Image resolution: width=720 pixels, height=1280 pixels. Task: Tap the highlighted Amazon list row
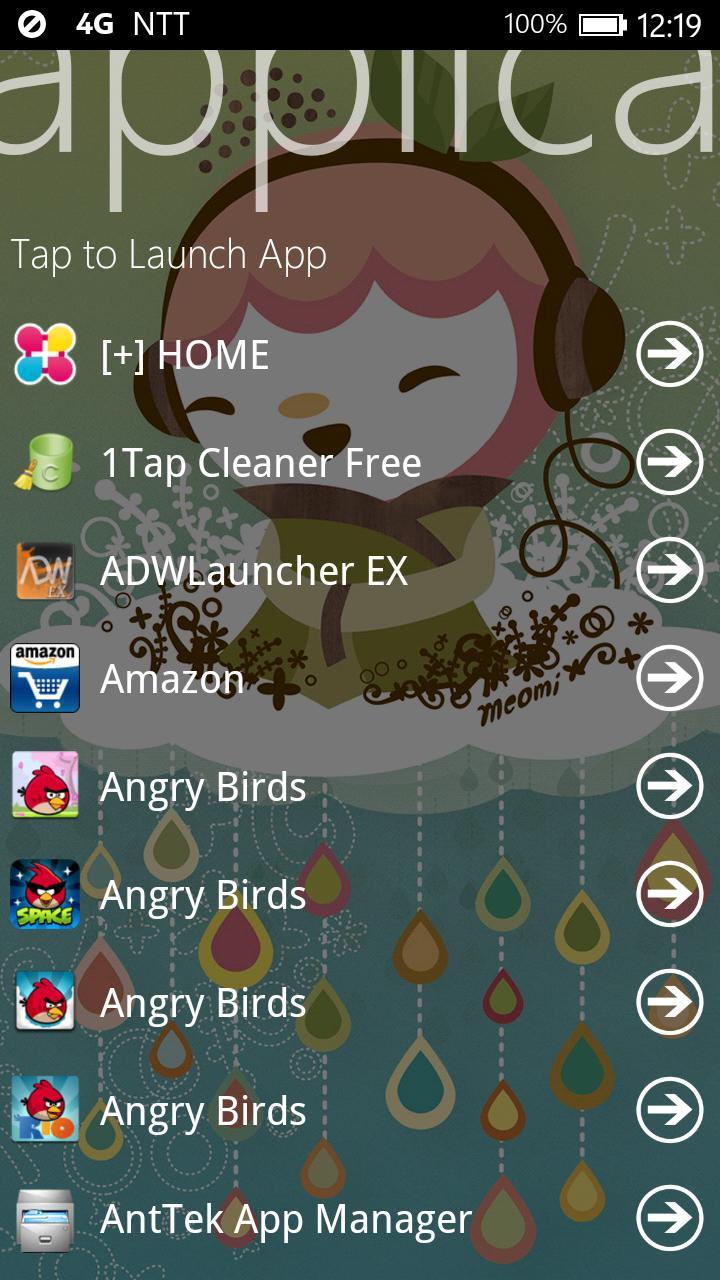click(300, 679)
